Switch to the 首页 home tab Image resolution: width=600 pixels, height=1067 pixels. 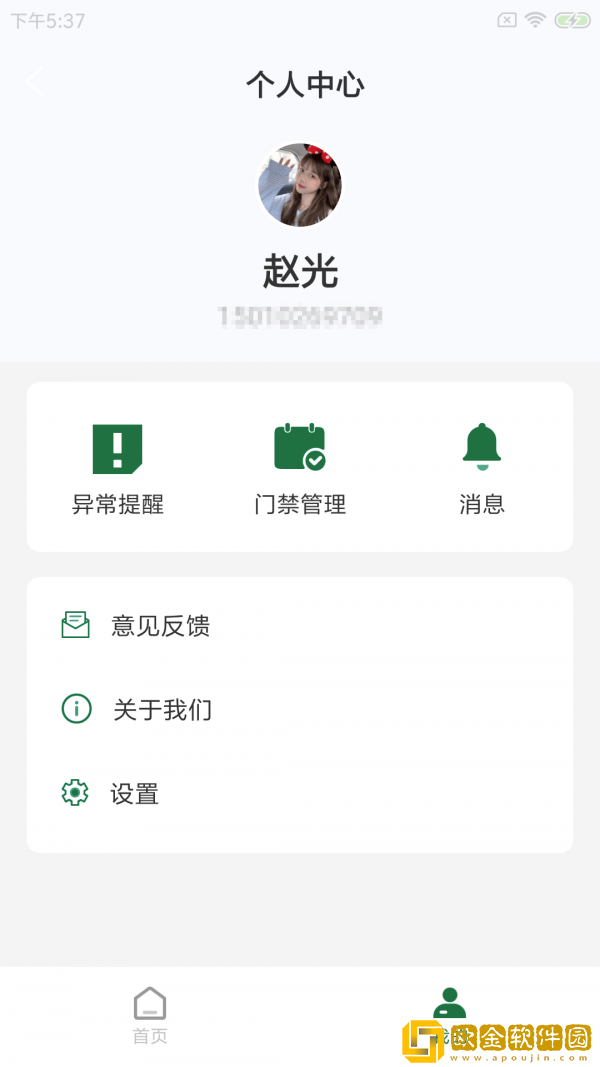pos(150,1014)
